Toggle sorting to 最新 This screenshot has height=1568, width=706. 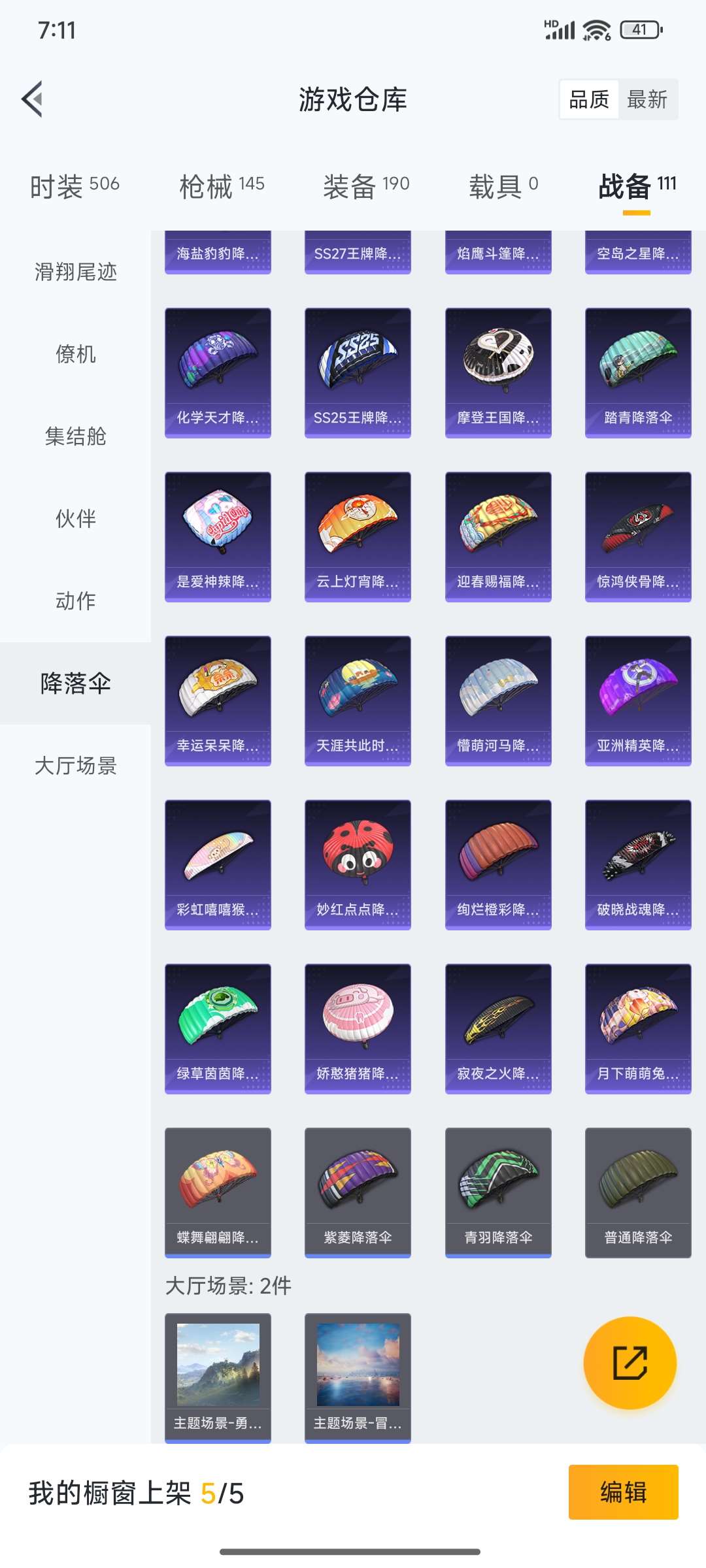647,99
